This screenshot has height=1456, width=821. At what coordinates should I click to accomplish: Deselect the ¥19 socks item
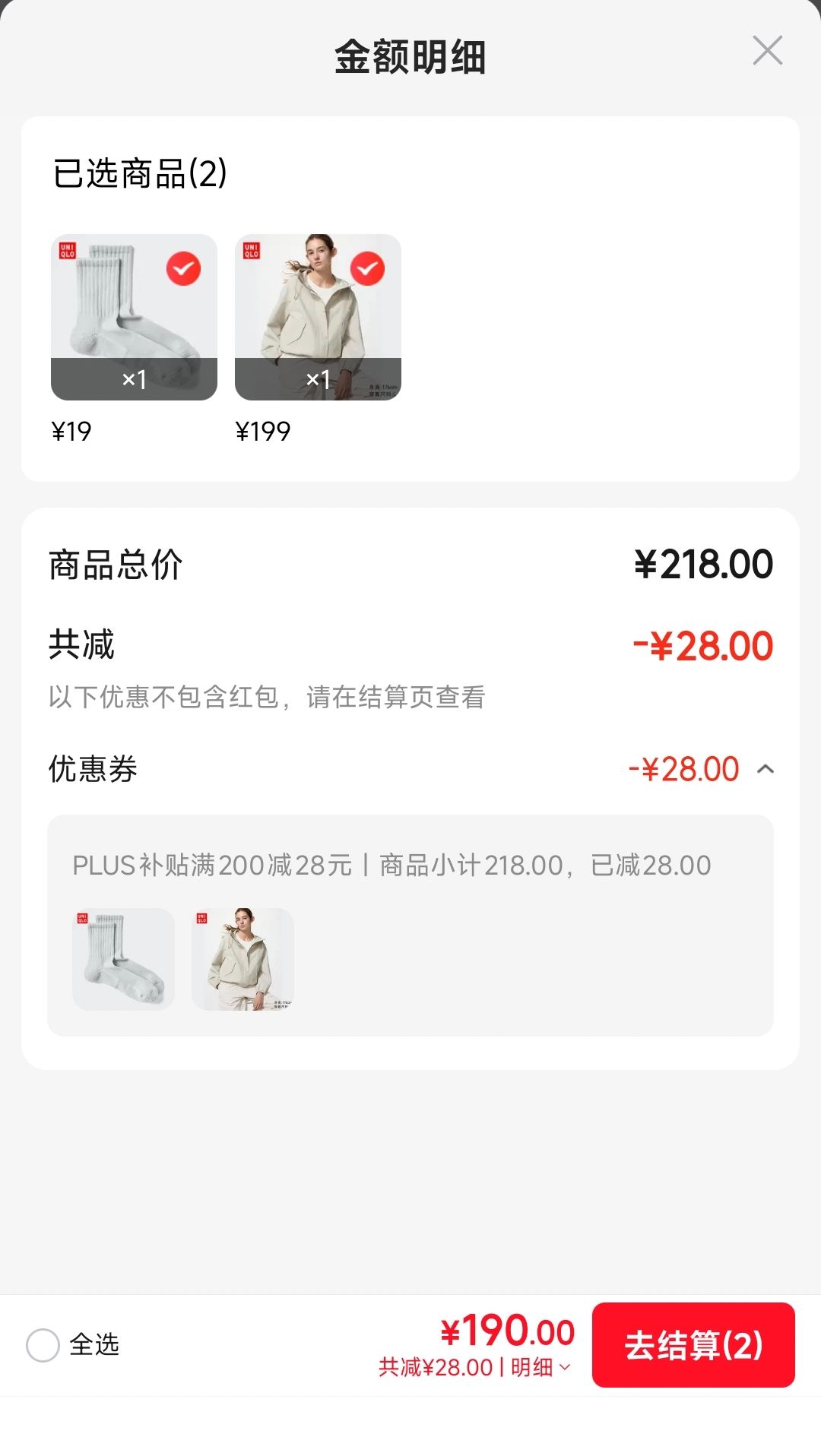(x=183, y=268)
